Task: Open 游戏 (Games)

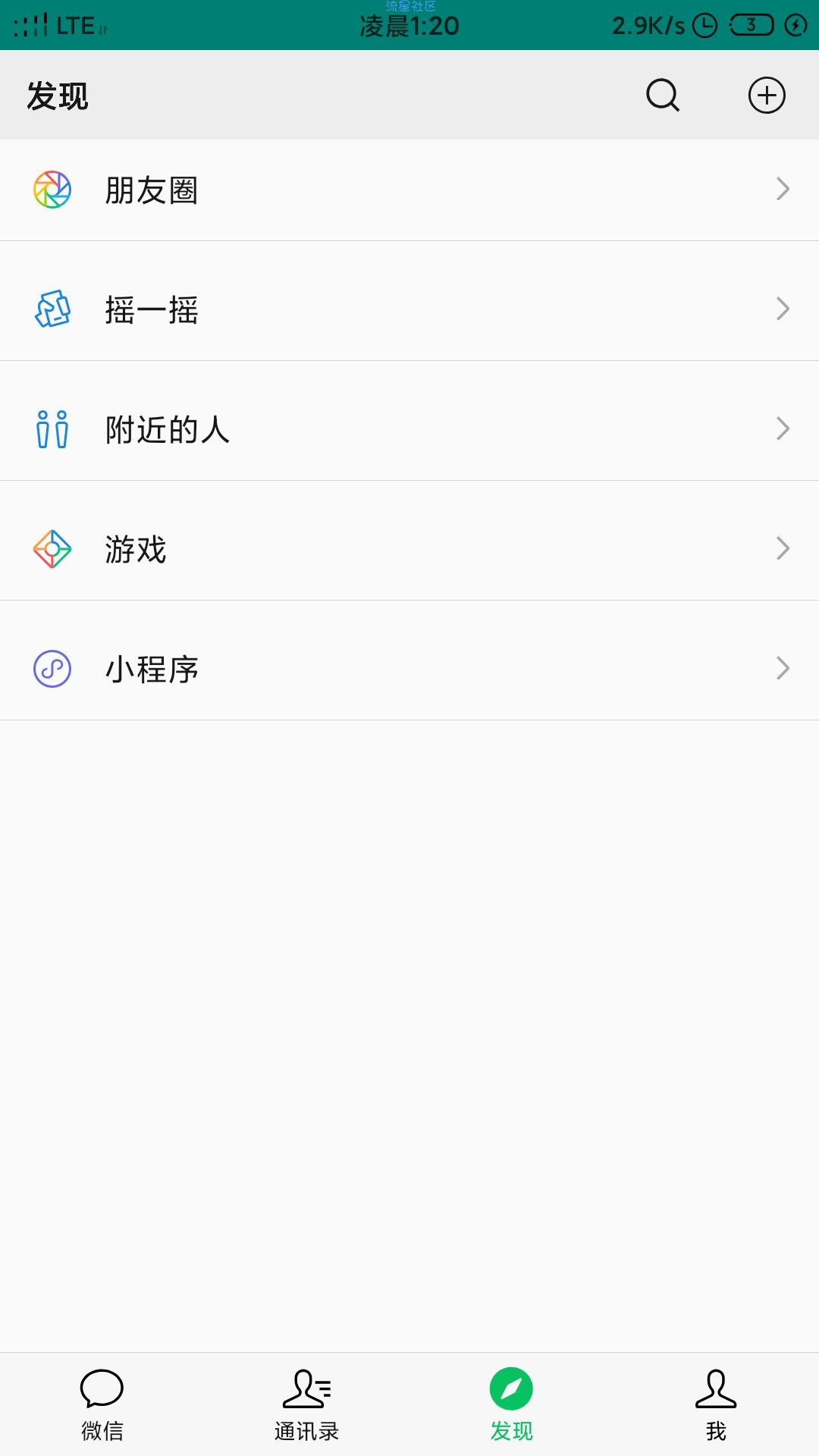Action: click(409, 549)
